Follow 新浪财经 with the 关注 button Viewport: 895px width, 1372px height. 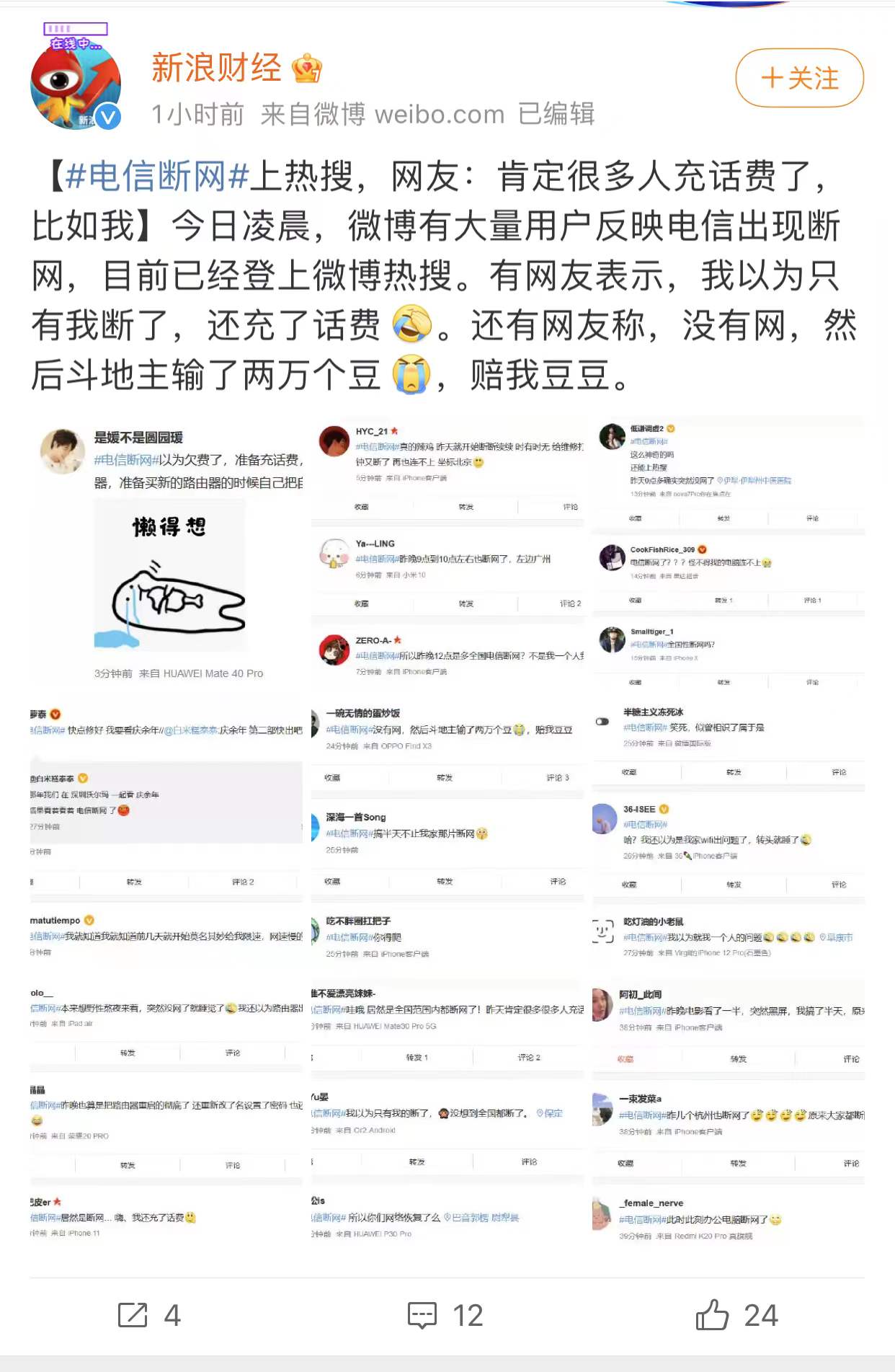coord(799,78)
